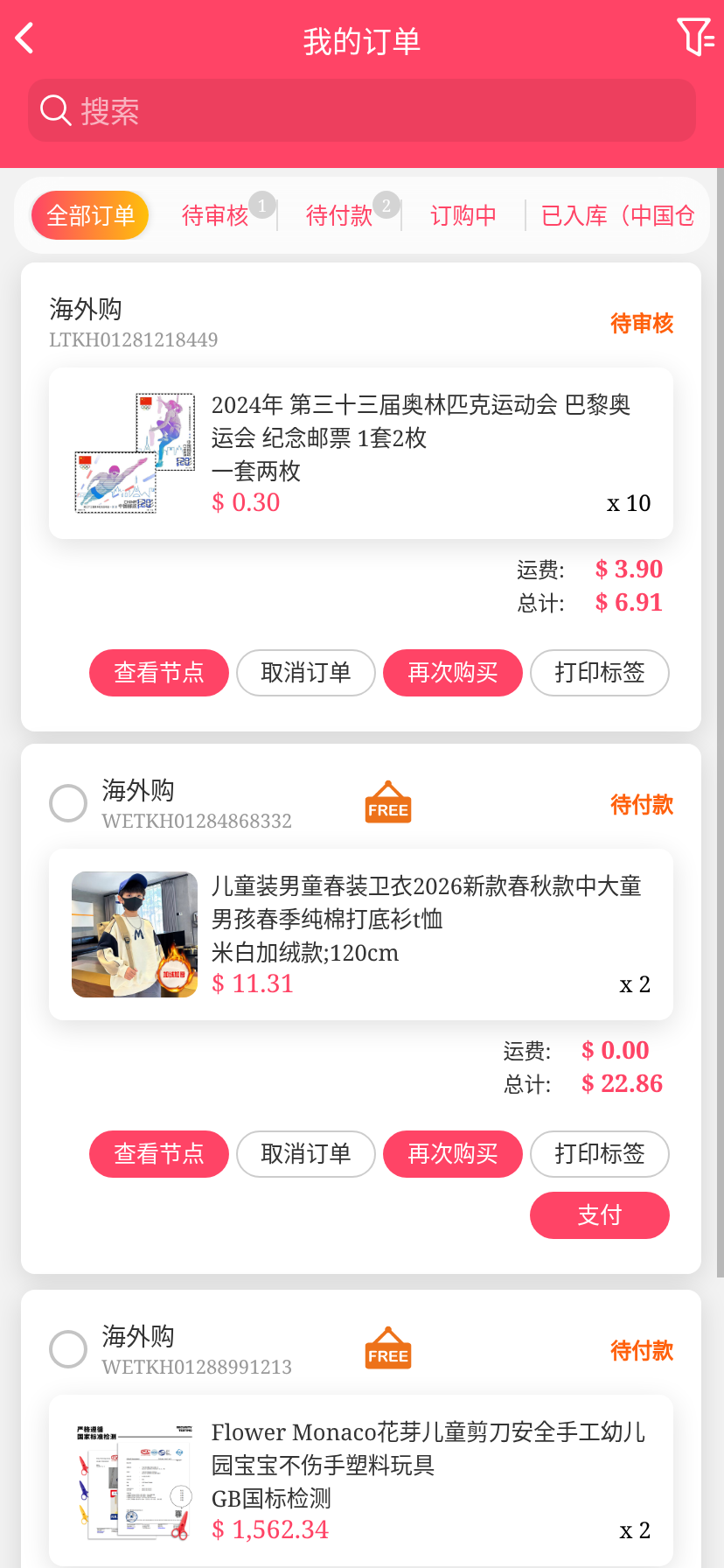724x1568 pixels.
Task: Open the Olympic stamp product card
Action: (x=360, y=453)
